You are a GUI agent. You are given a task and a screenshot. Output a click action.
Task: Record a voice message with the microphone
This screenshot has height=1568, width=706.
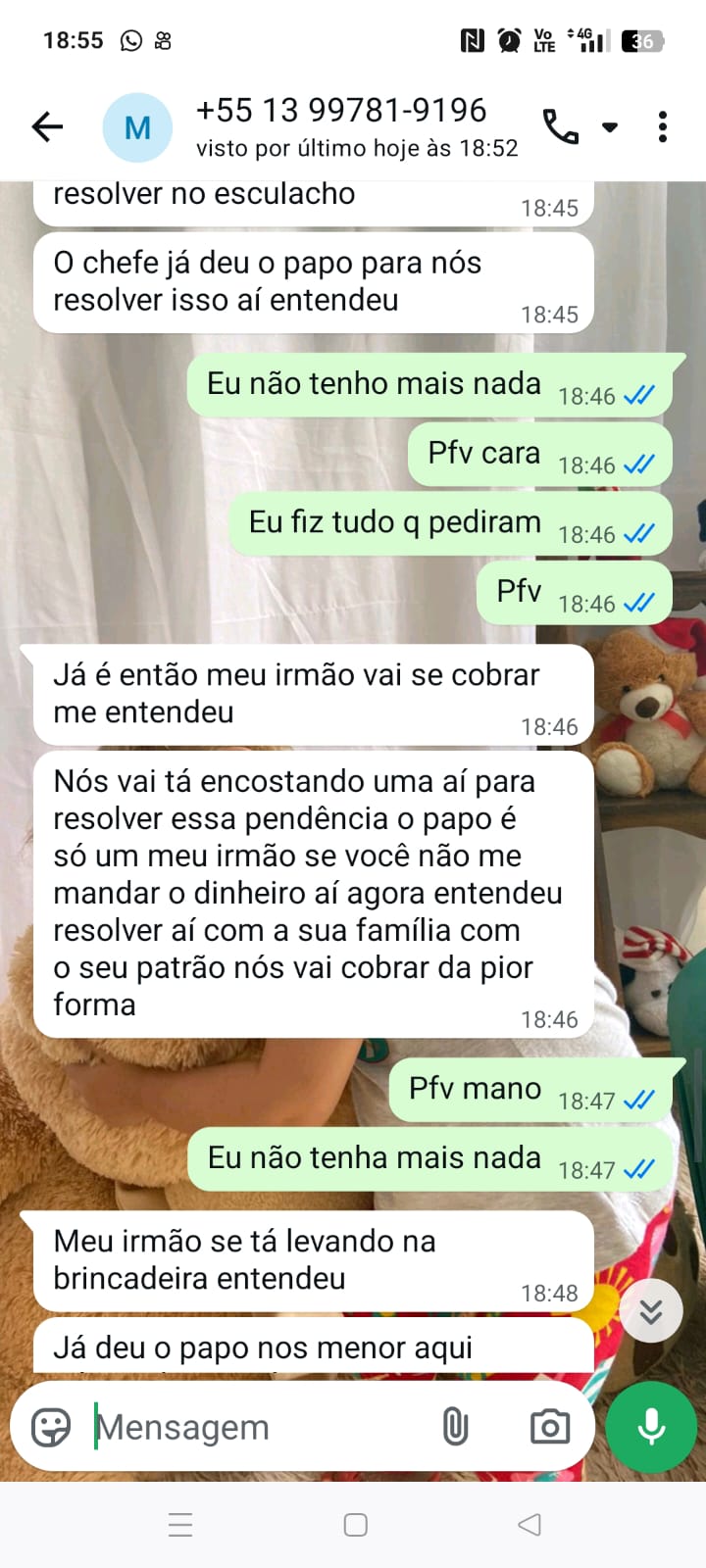coord(651,1427)
